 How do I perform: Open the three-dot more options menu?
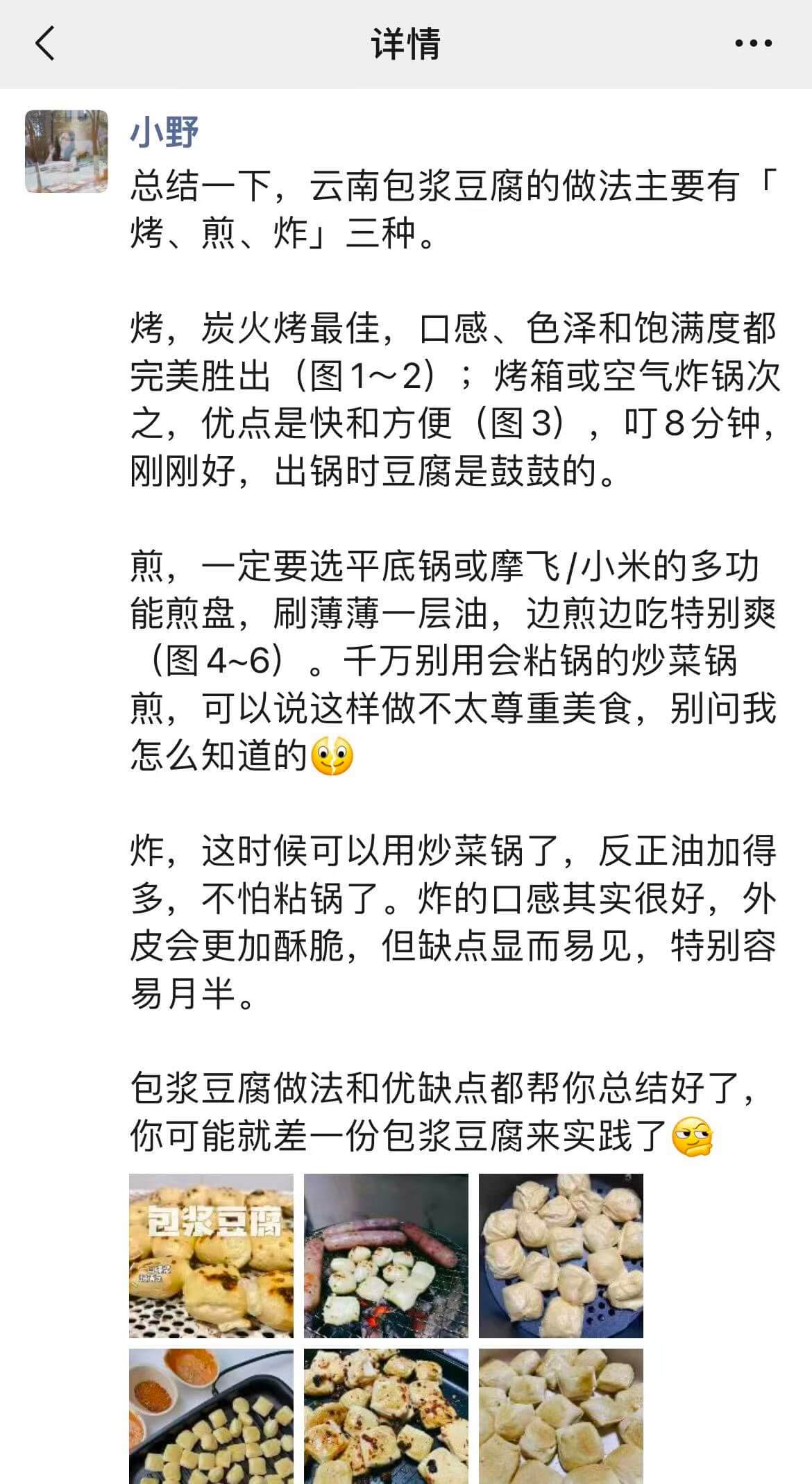pyautogui.click(x=753, y=44)
